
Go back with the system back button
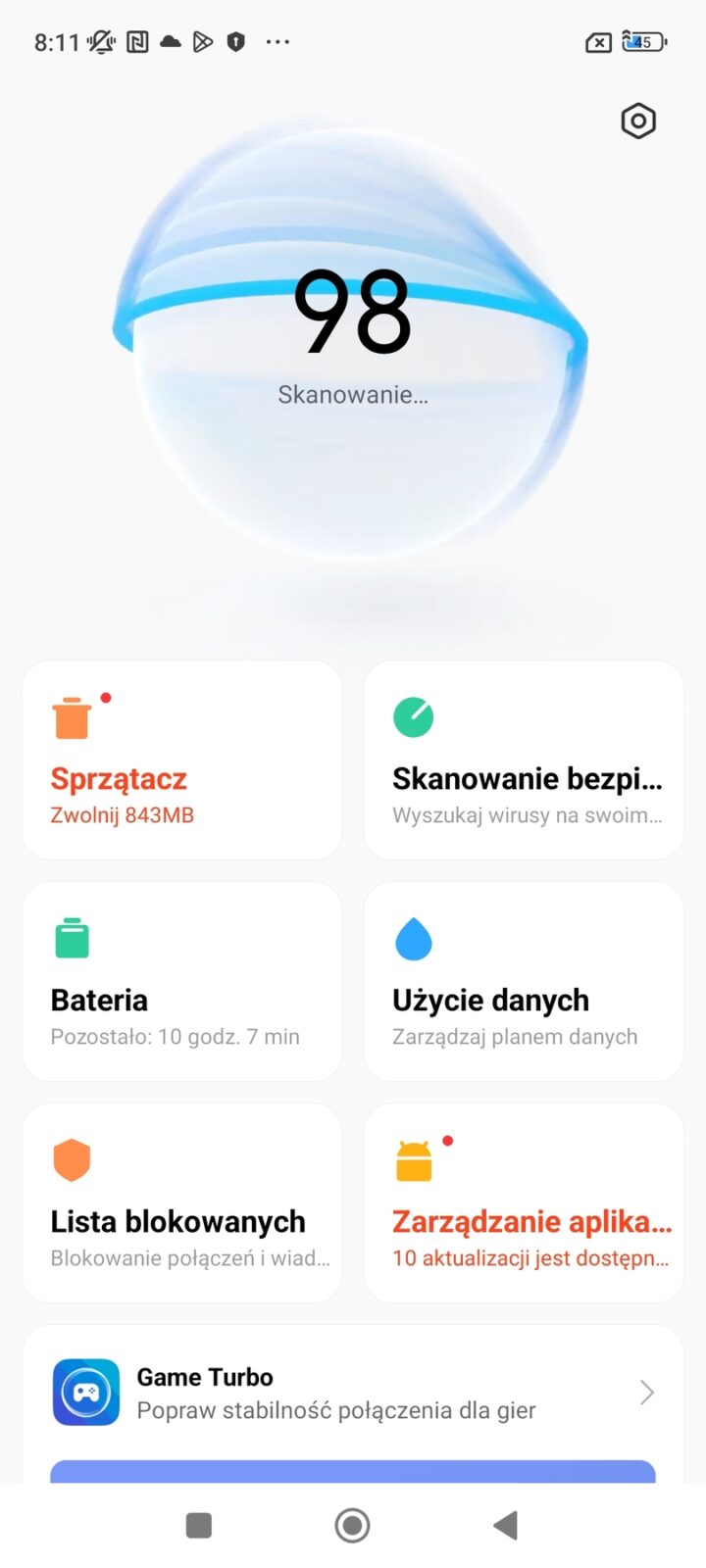pyautogui.click(x=505, y=1525)
